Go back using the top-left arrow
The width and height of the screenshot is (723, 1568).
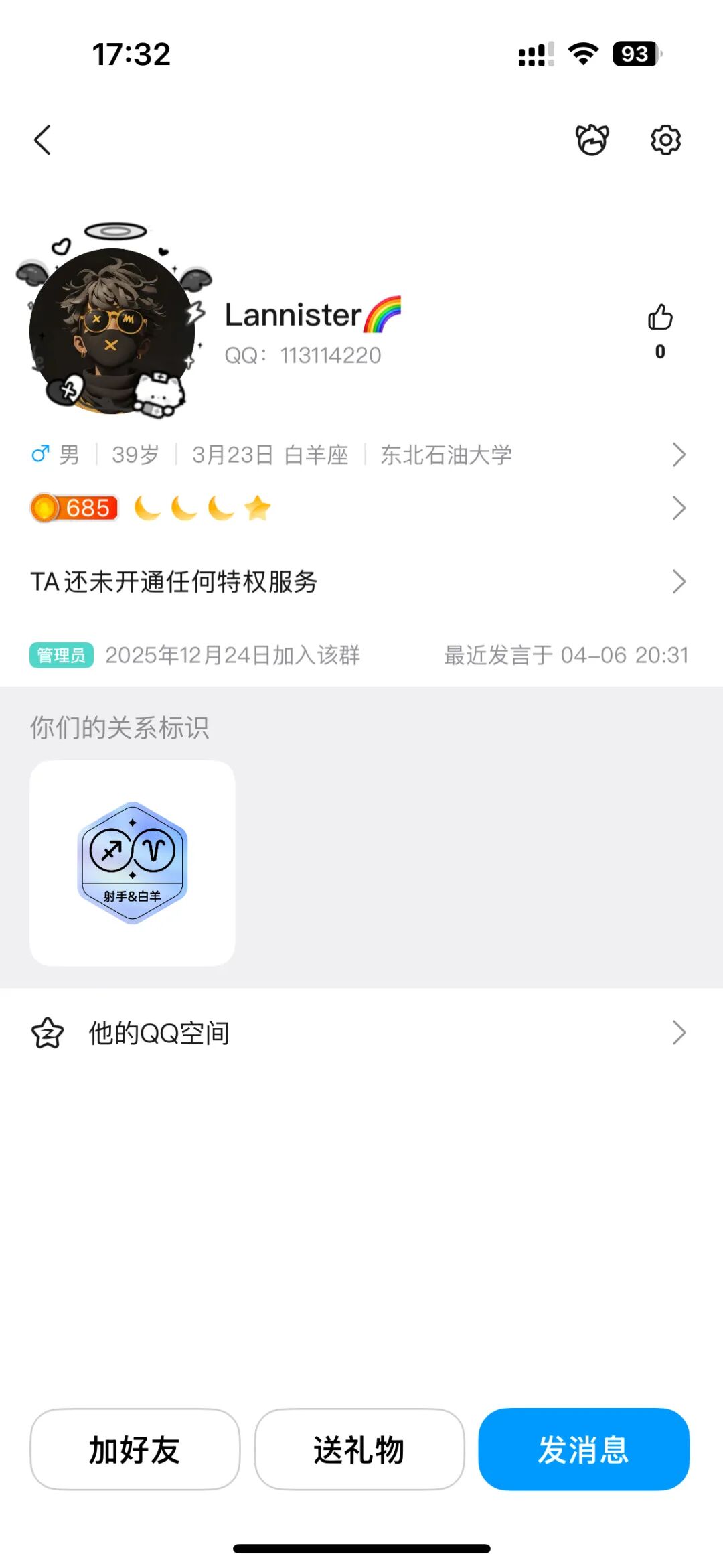pos(43,140)
